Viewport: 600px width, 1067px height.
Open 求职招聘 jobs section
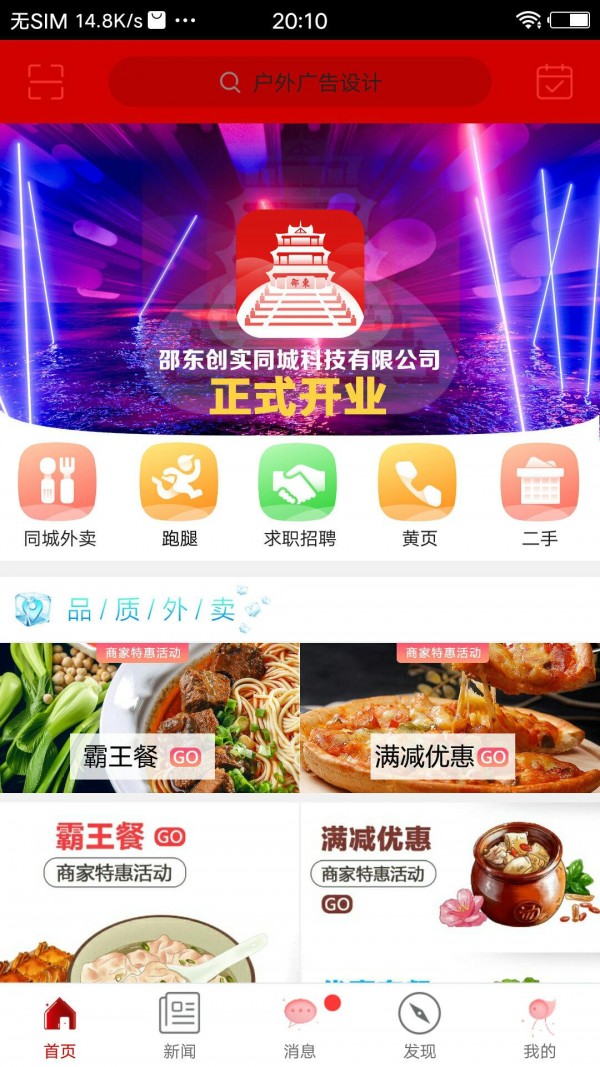299,496
